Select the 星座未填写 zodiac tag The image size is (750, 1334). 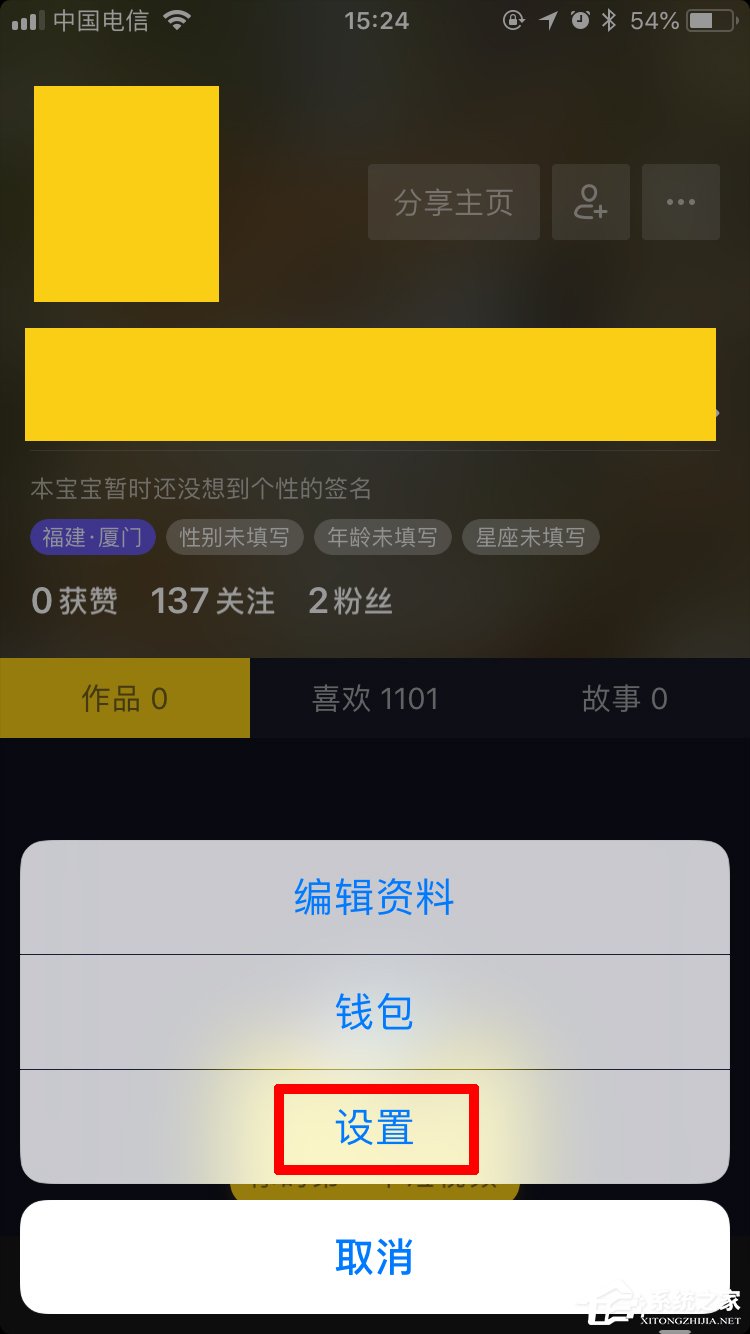click(530, 537)
